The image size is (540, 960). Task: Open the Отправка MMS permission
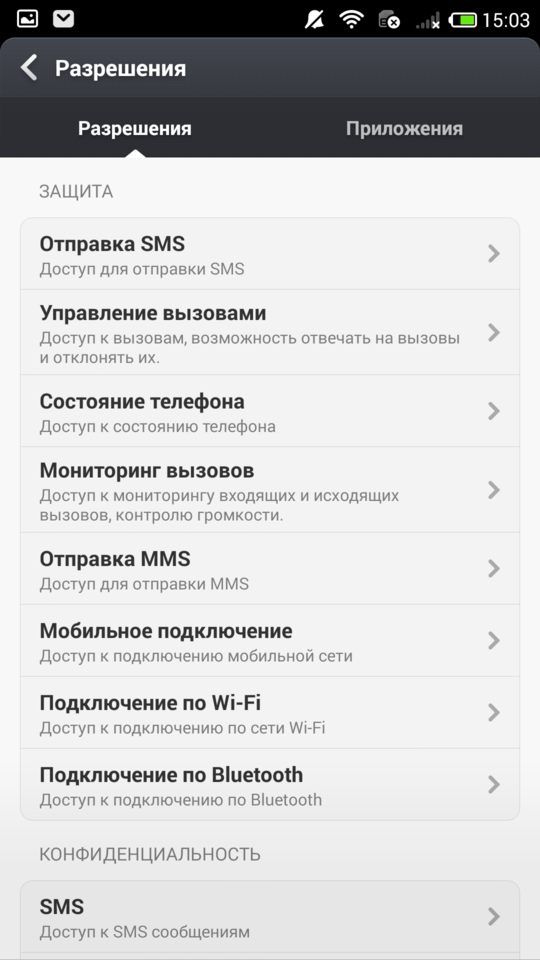coord(270,569)
